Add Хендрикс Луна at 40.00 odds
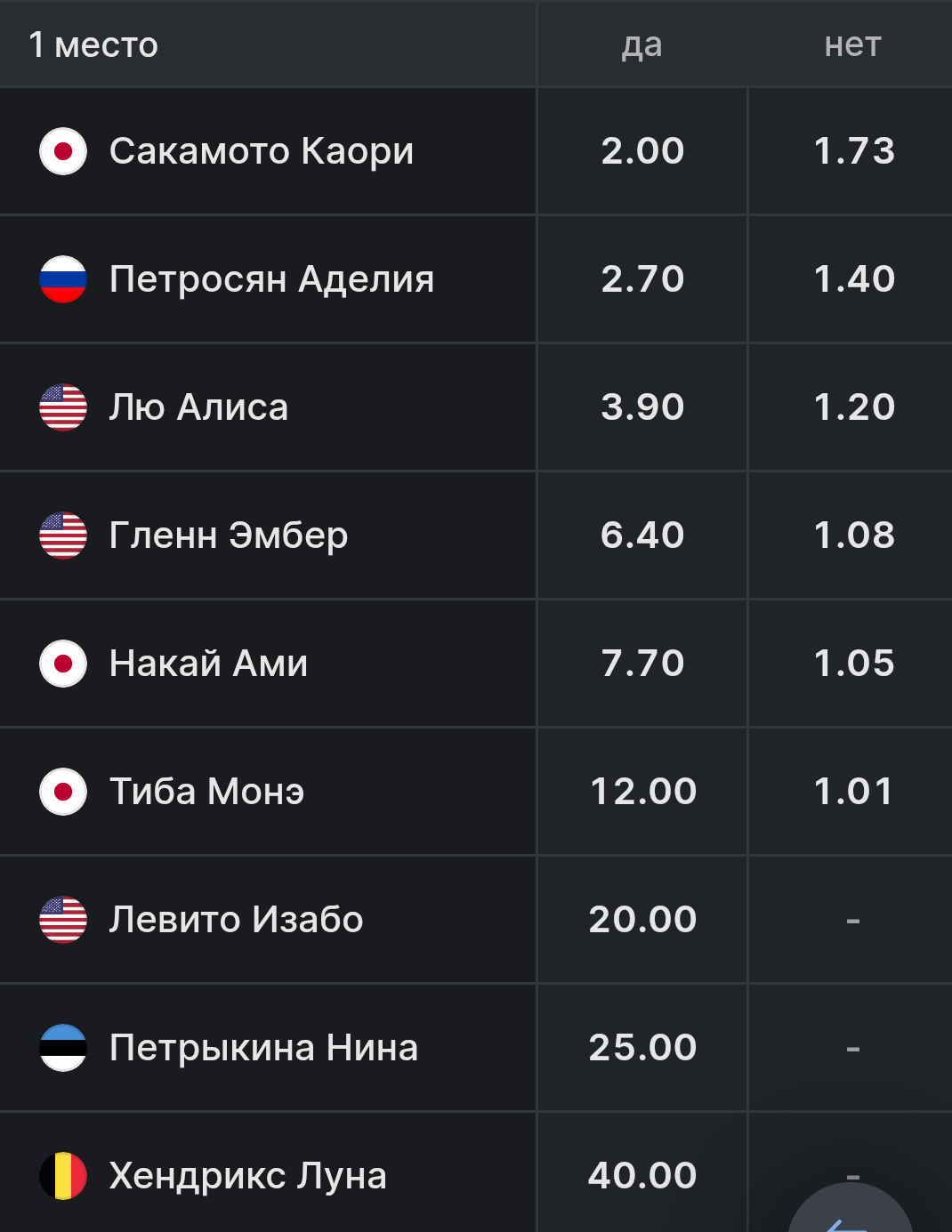Screen dimensions: 952x1232 click(642, 1174)
